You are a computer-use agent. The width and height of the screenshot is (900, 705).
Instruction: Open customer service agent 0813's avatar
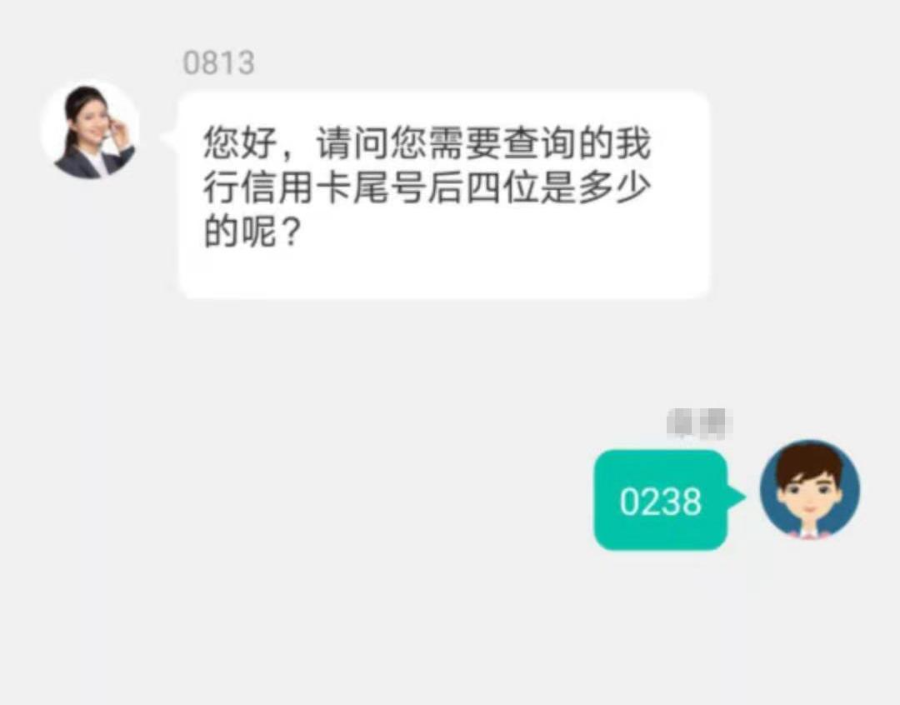(x=90, y=131)
